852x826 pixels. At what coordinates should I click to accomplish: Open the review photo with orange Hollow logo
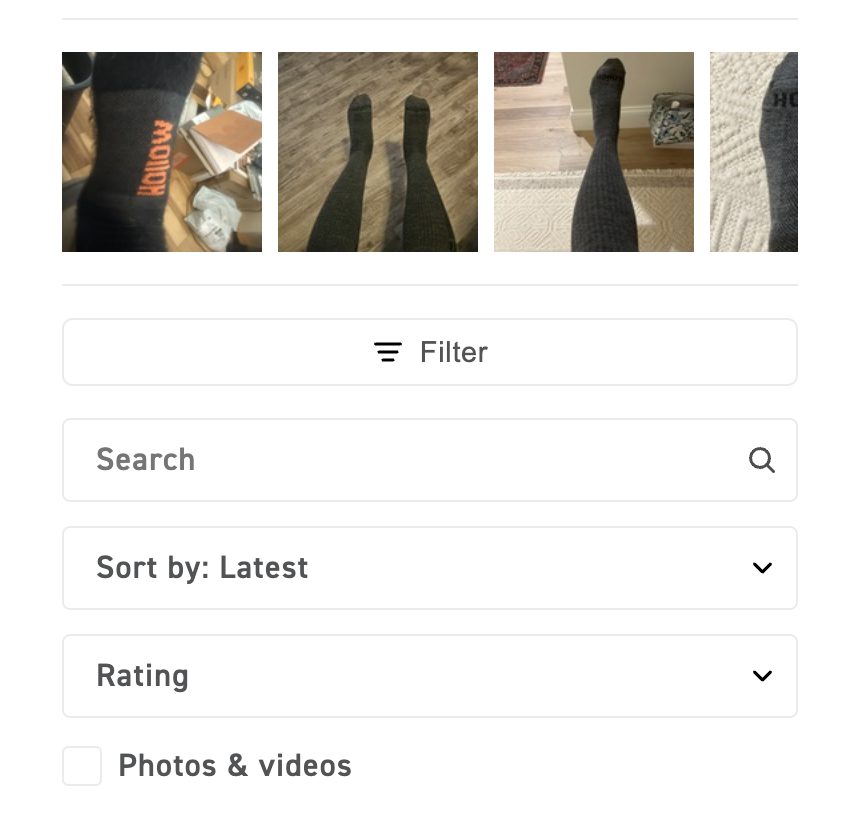(x=162, y=152)
